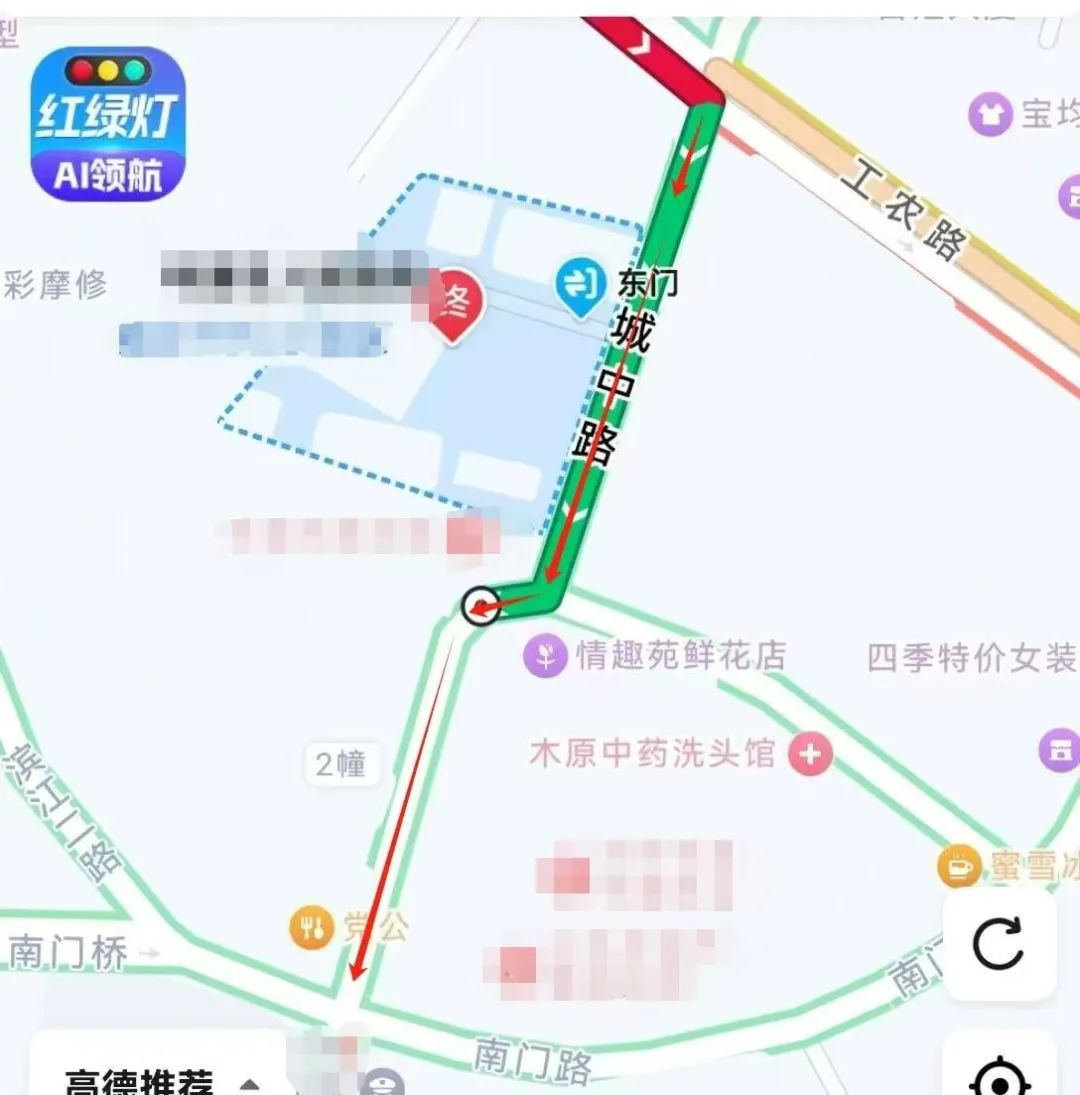
Task: View the 木原中药洗头馆 place marker
Action: (810, 753)
